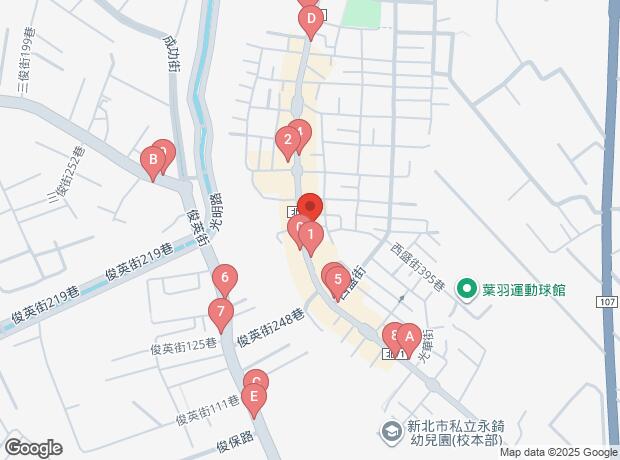This screenshot has height=460, width=620.
Task: Tap map marker B
Action: pyautogui.click(x=152, y=160)
